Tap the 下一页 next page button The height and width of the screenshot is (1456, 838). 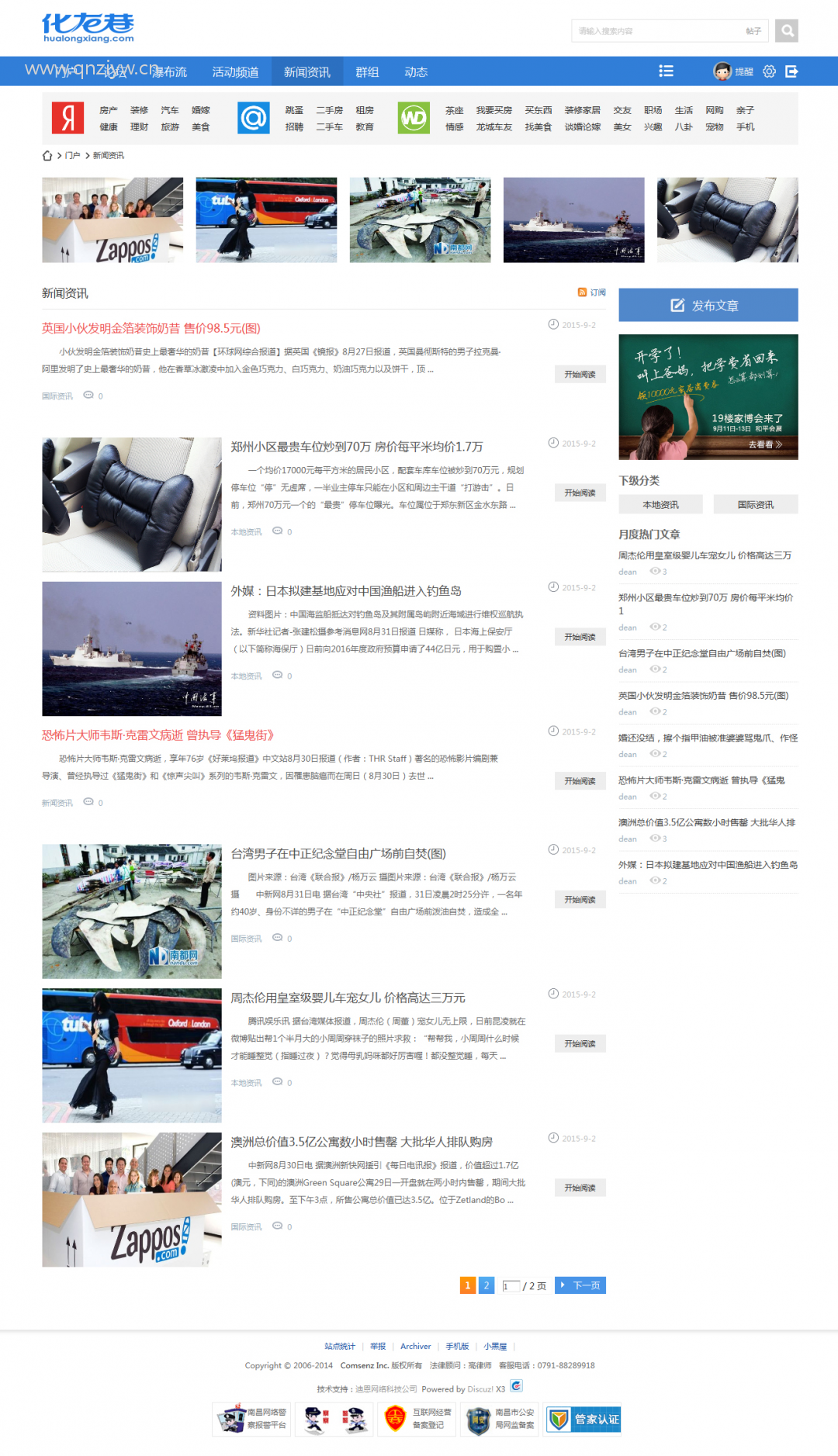(580, 1285)
